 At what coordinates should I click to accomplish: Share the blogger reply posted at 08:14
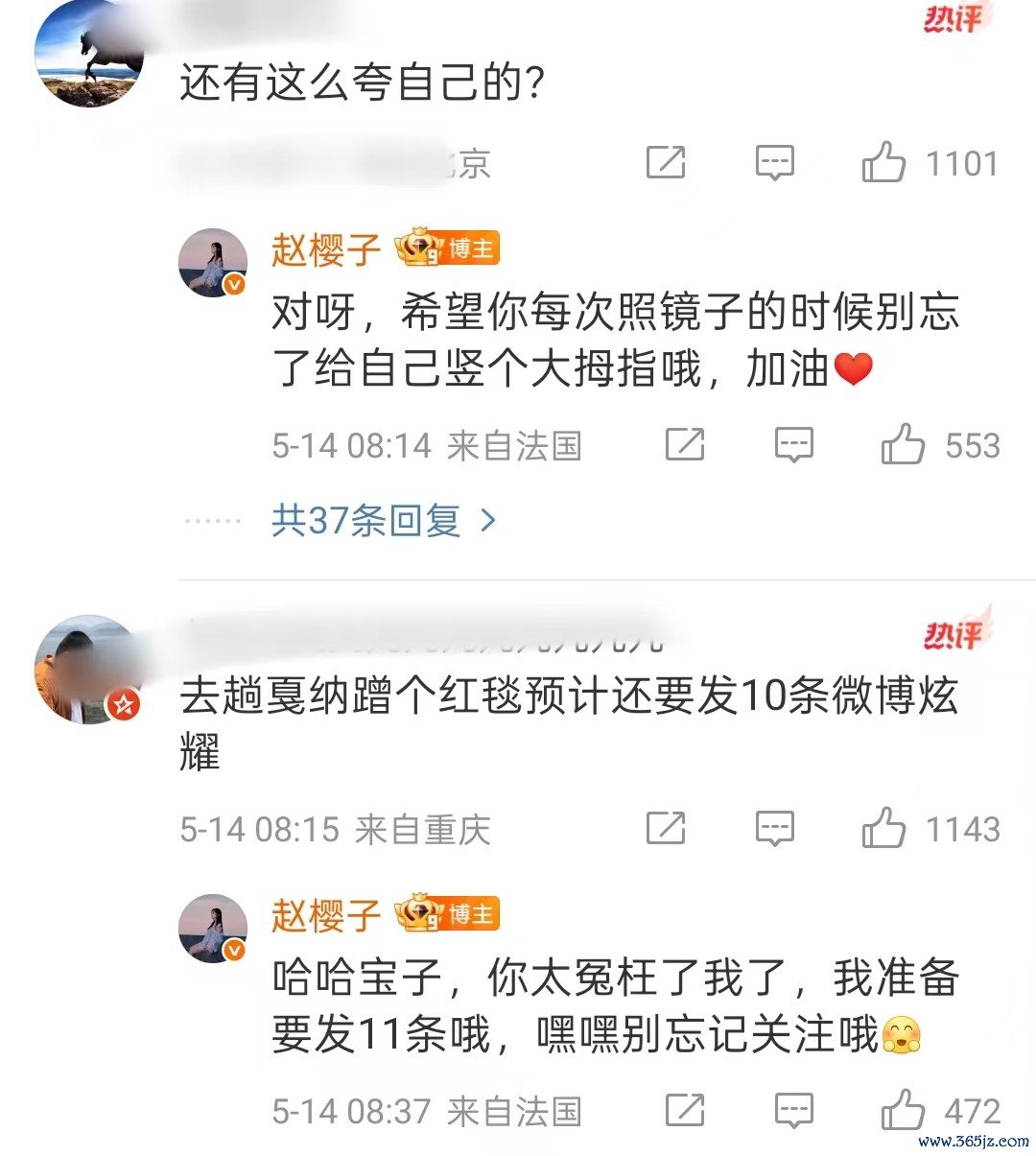685,445
